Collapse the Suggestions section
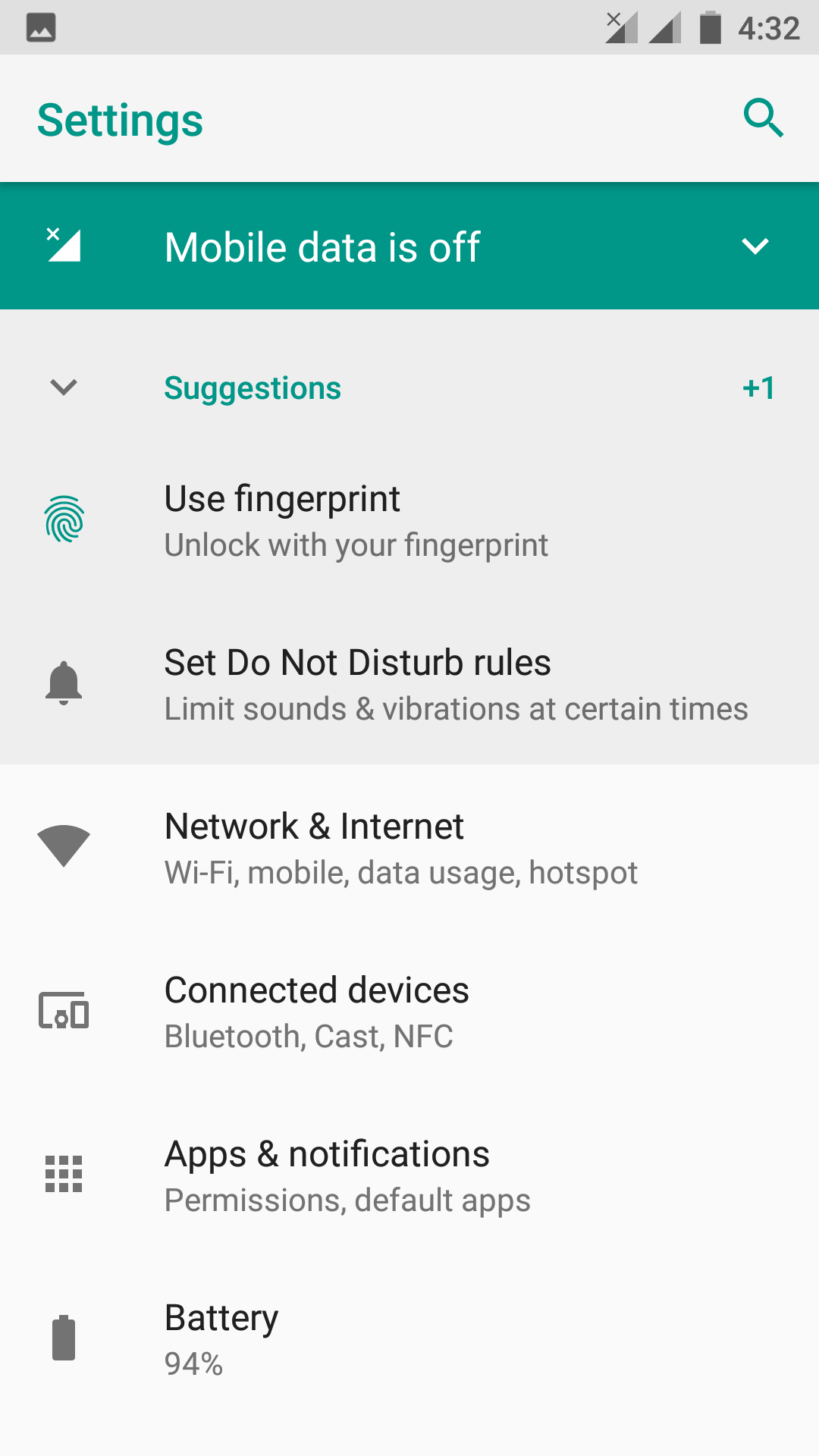This screenshot has height=1456, width=819. [62, 388]
